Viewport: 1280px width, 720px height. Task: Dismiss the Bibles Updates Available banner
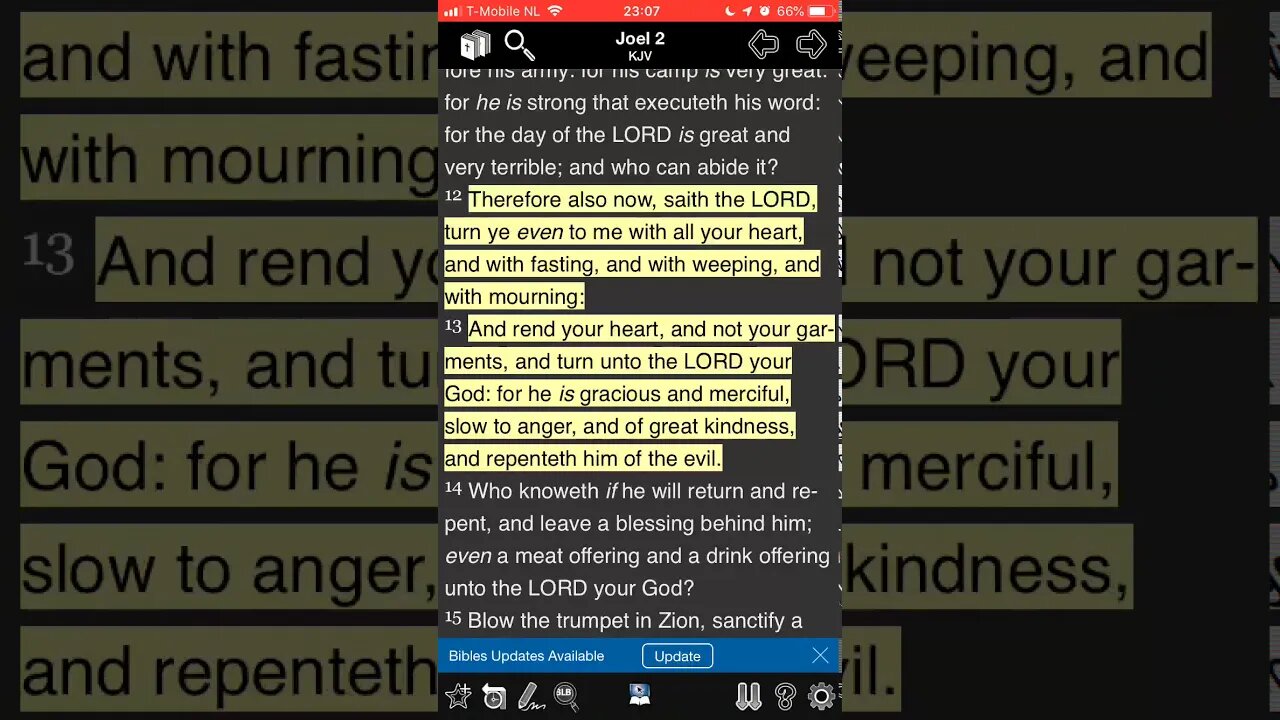click(x=820, y=655)
